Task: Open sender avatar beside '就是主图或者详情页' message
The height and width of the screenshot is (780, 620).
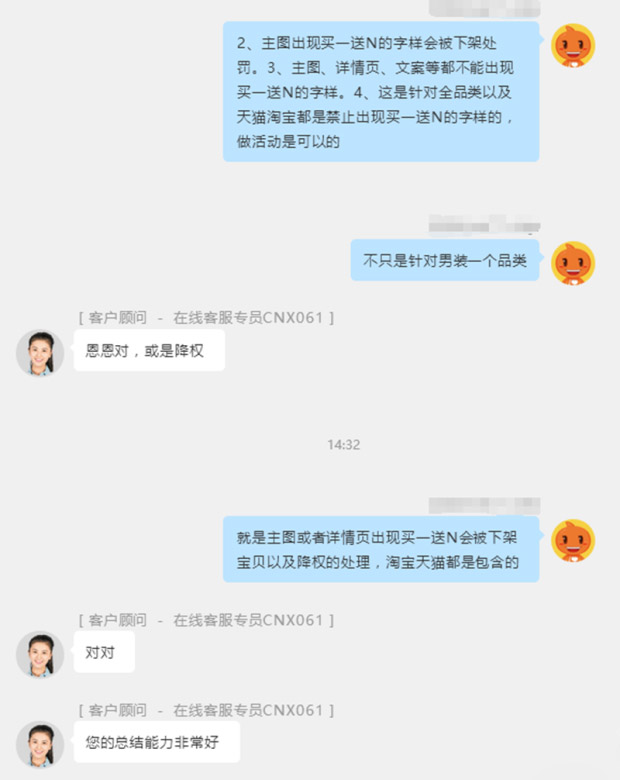Action: point(573,541)
